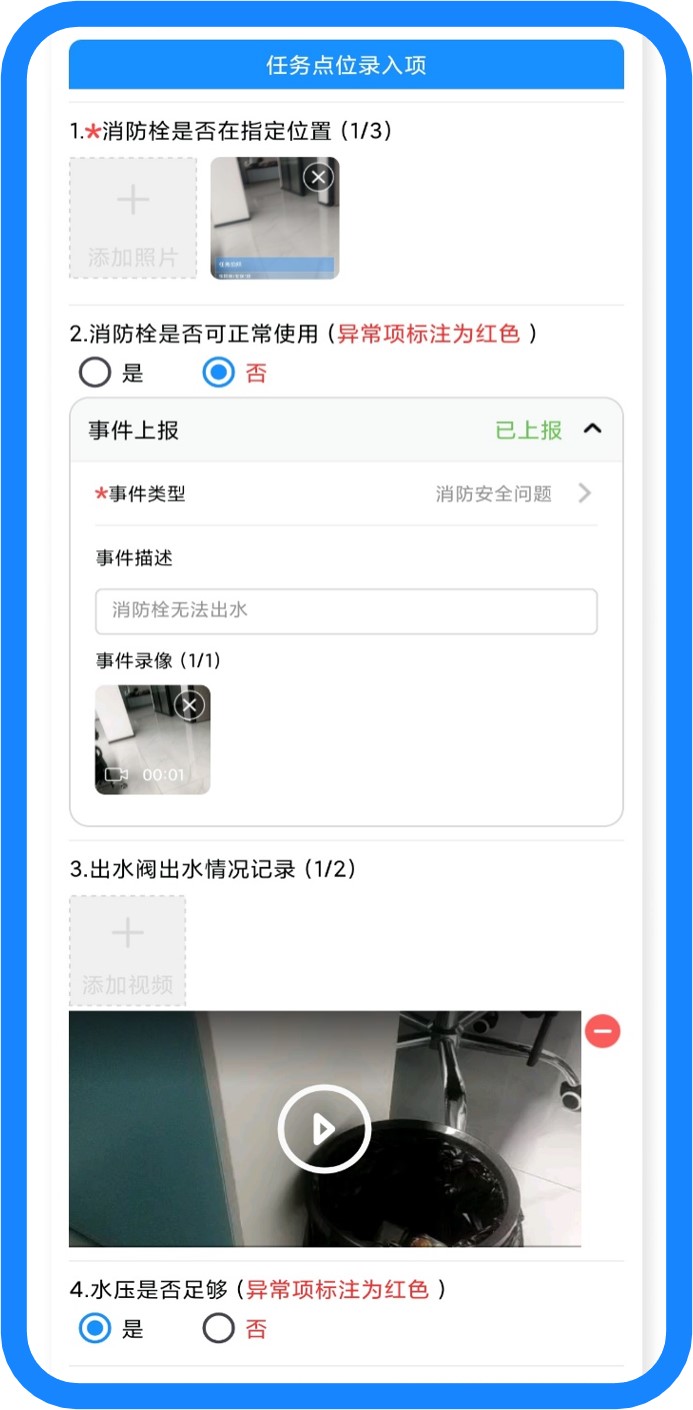Select 是 for 消防栓是否可正常使用
Image resolution: width=693 pixels, height=1410 pixels.
(95, 373)
